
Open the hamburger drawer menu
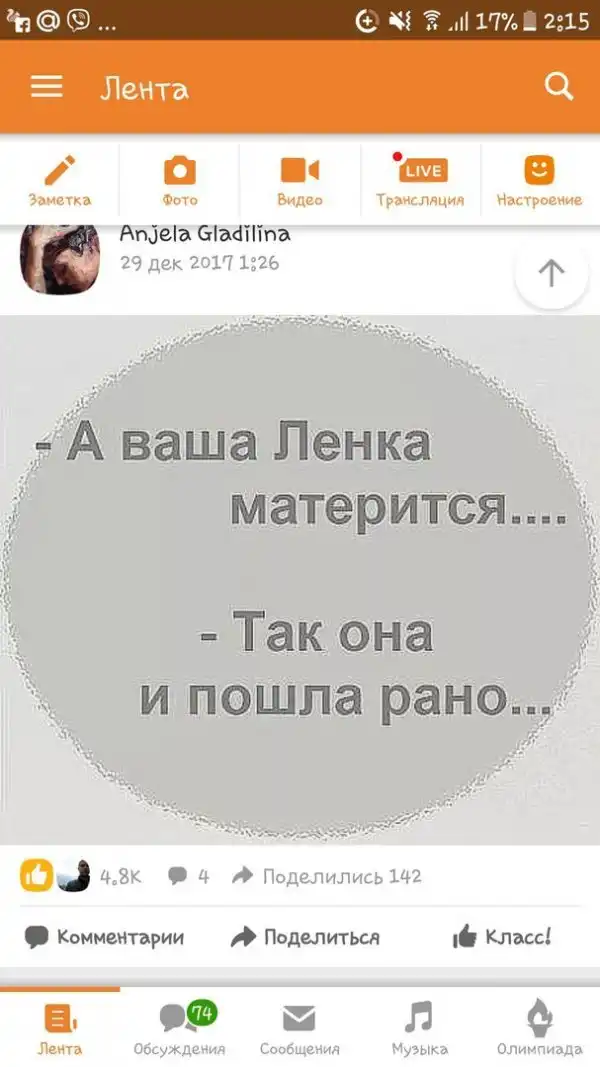[x=46, y=88]
